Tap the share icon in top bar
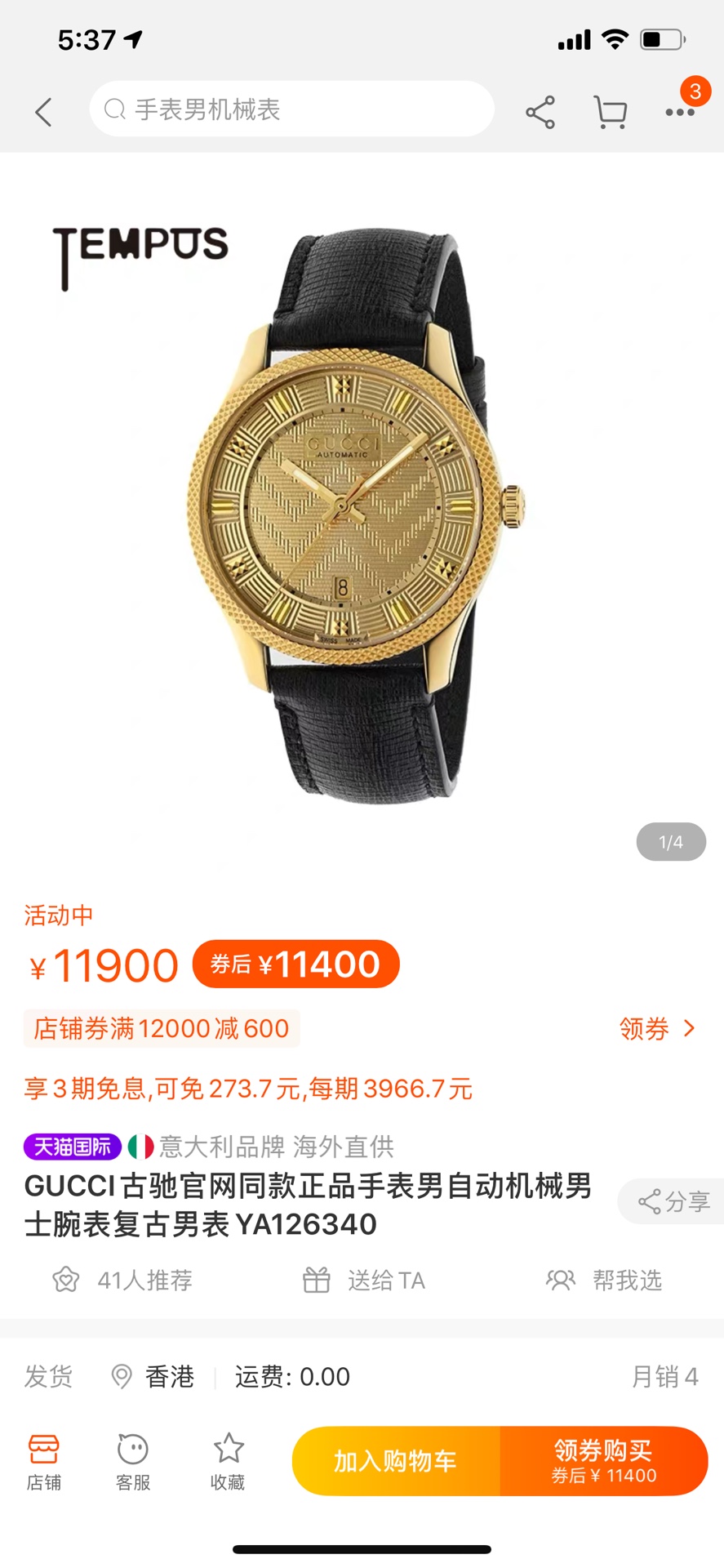The width and height of the screenshot is (724, 1568). coord(540,110)
